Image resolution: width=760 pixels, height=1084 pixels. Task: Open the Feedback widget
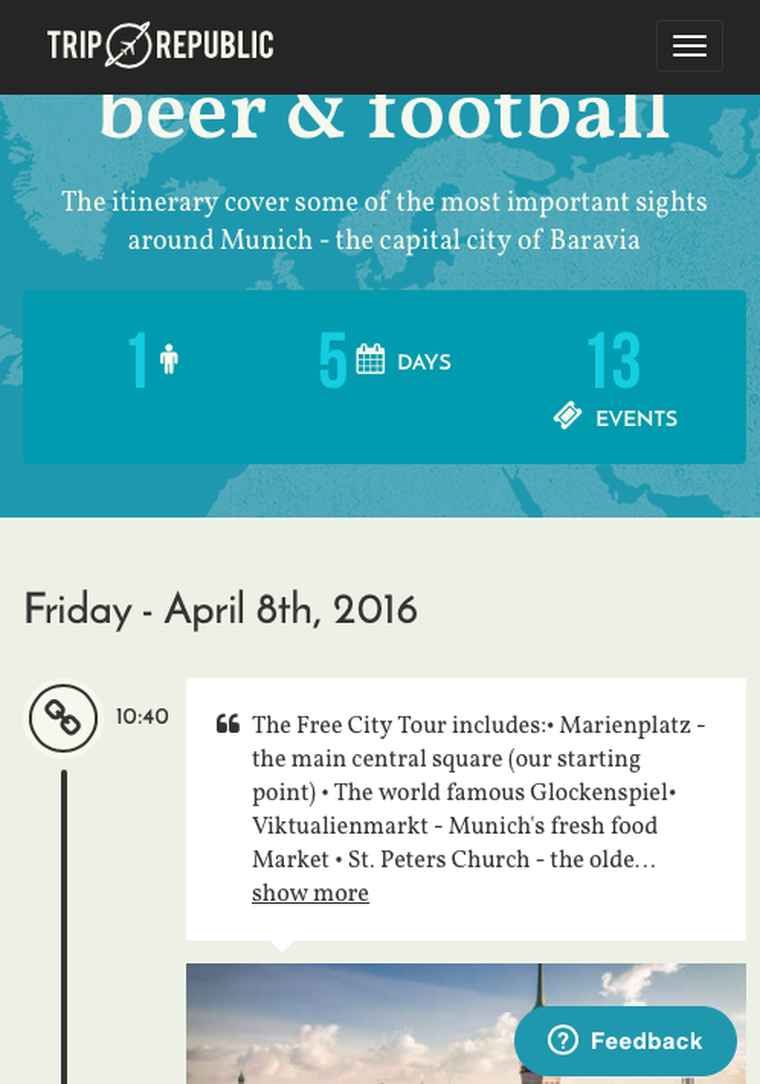626,1041
